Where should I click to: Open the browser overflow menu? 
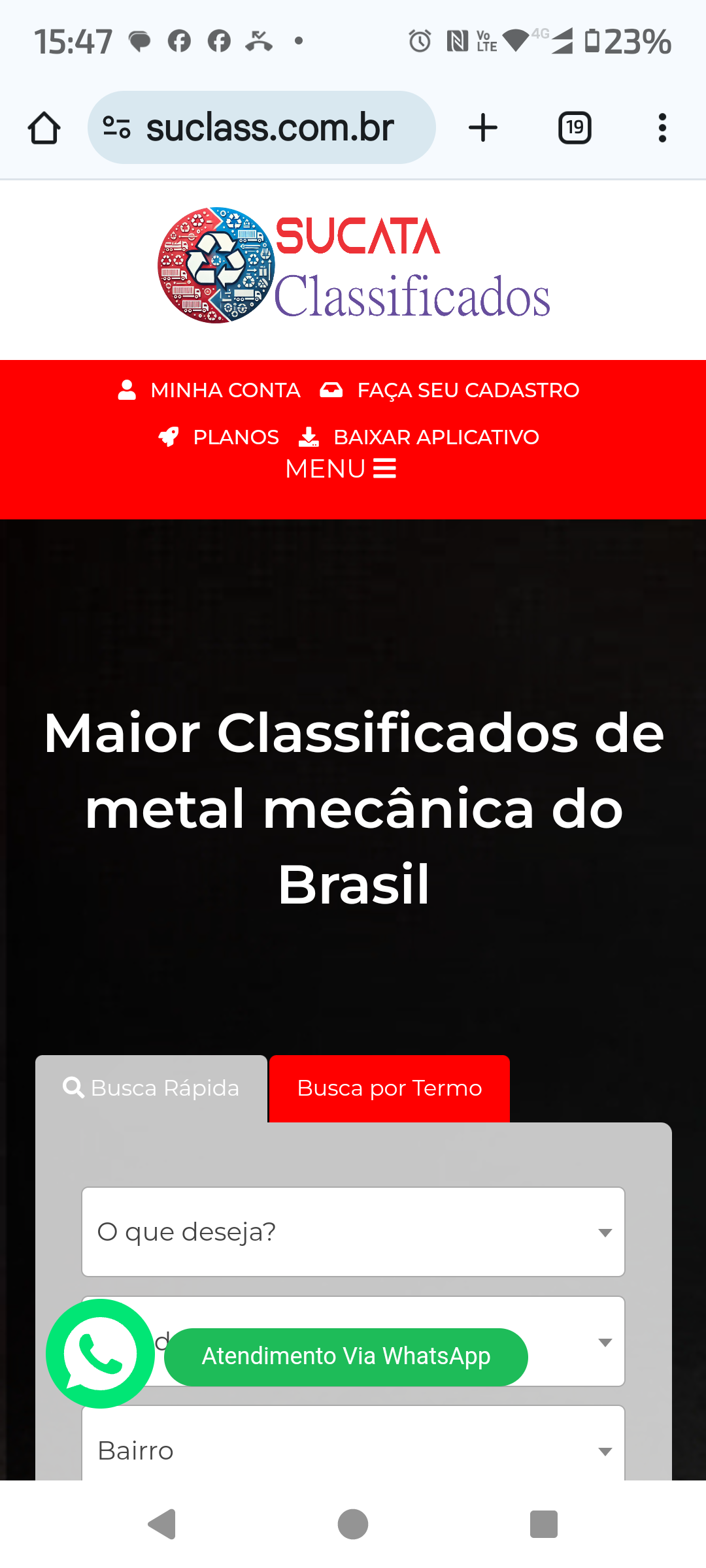(x=662, y=127)
